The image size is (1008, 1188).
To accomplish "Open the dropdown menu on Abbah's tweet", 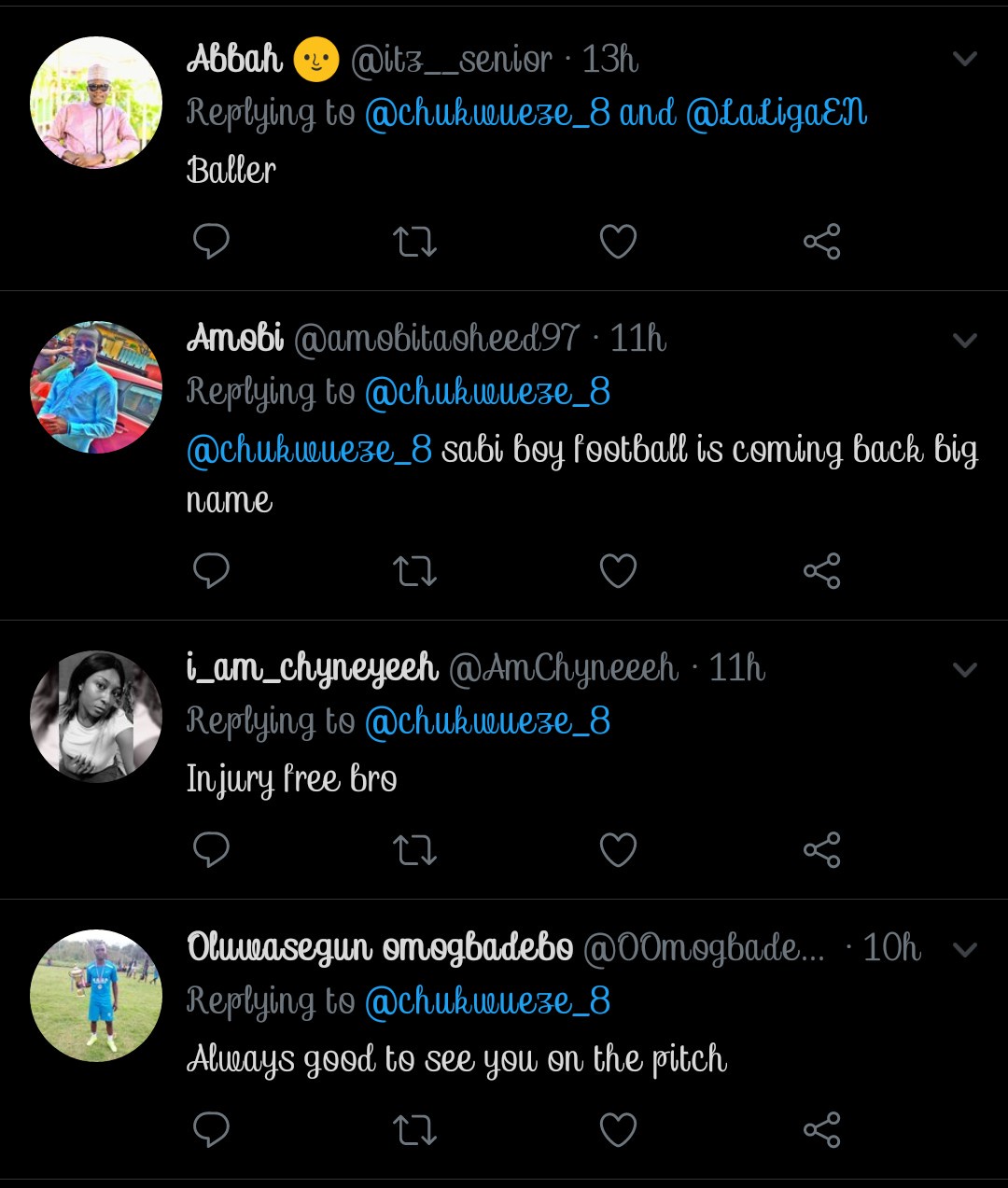I will tap(964, 60).
